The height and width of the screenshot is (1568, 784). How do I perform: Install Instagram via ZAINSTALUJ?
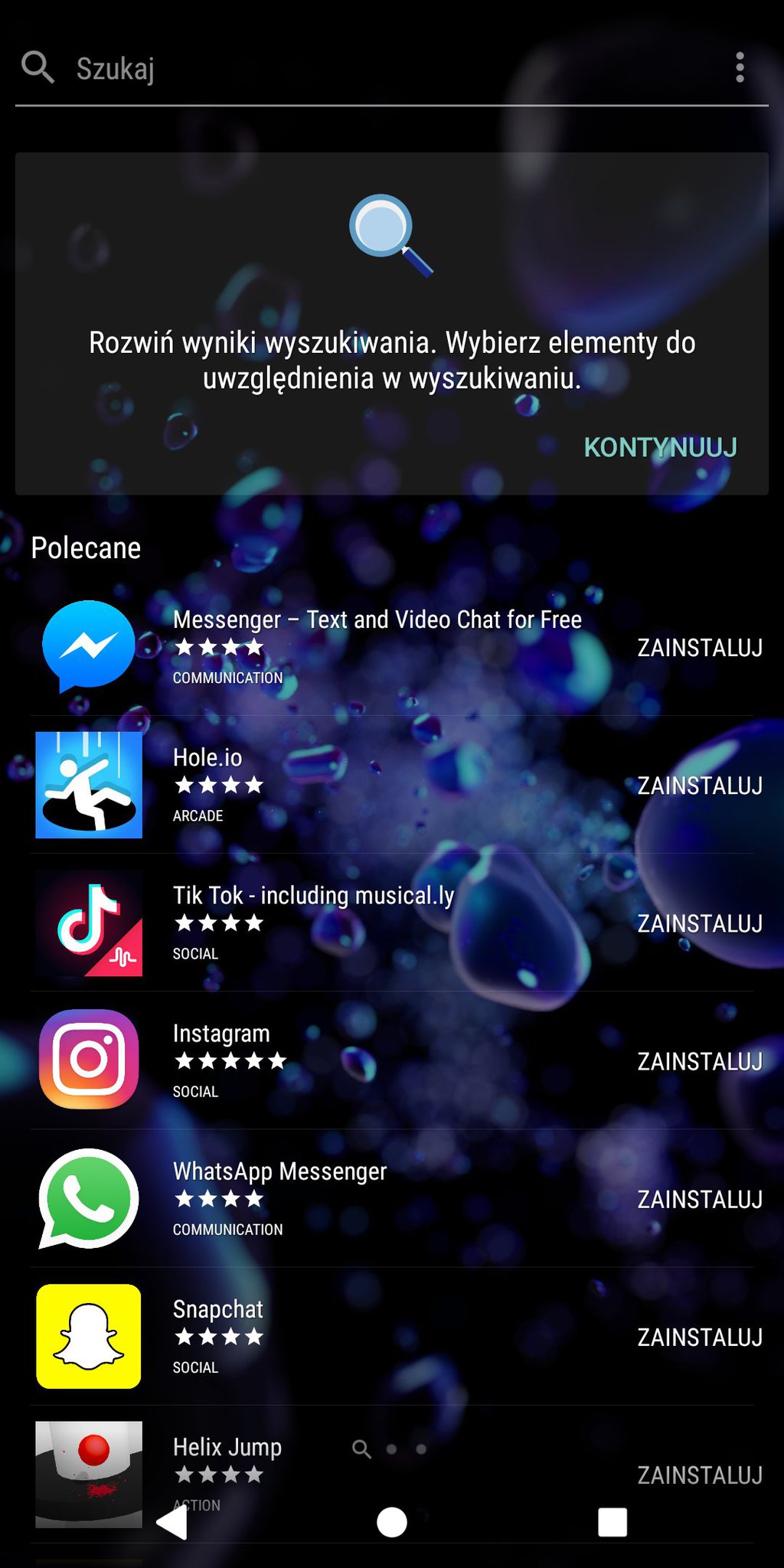[700, 1061]
